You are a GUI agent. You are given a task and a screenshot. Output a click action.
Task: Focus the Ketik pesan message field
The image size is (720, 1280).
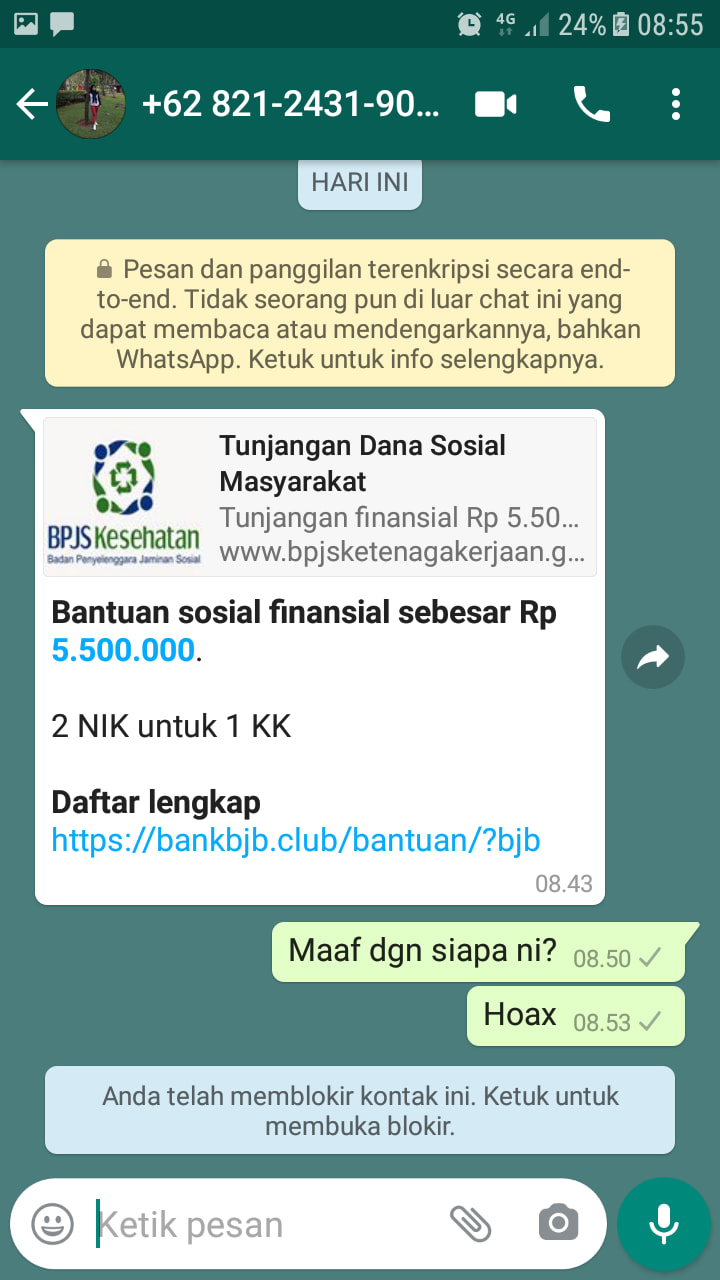(260, 1224)
